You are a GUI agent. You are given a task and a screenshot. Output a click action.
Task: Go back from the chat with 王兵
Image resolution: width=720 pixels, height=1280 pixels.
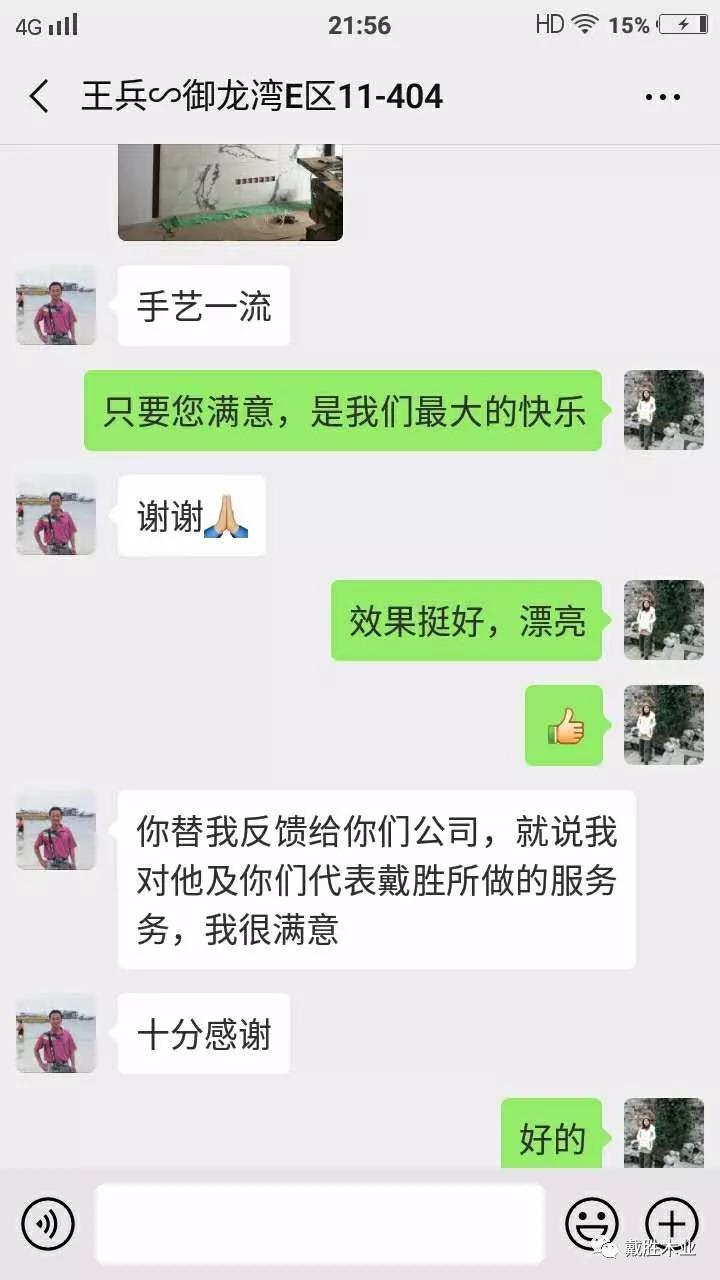tap(39, 97)
